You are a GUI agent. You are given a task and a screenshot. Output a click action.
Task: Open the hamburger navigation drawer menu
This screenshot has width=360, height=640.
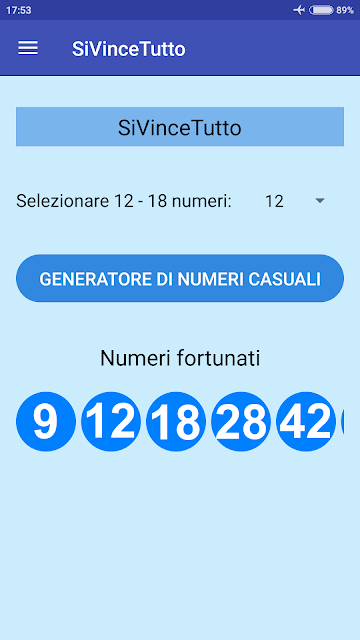(28, 48)
